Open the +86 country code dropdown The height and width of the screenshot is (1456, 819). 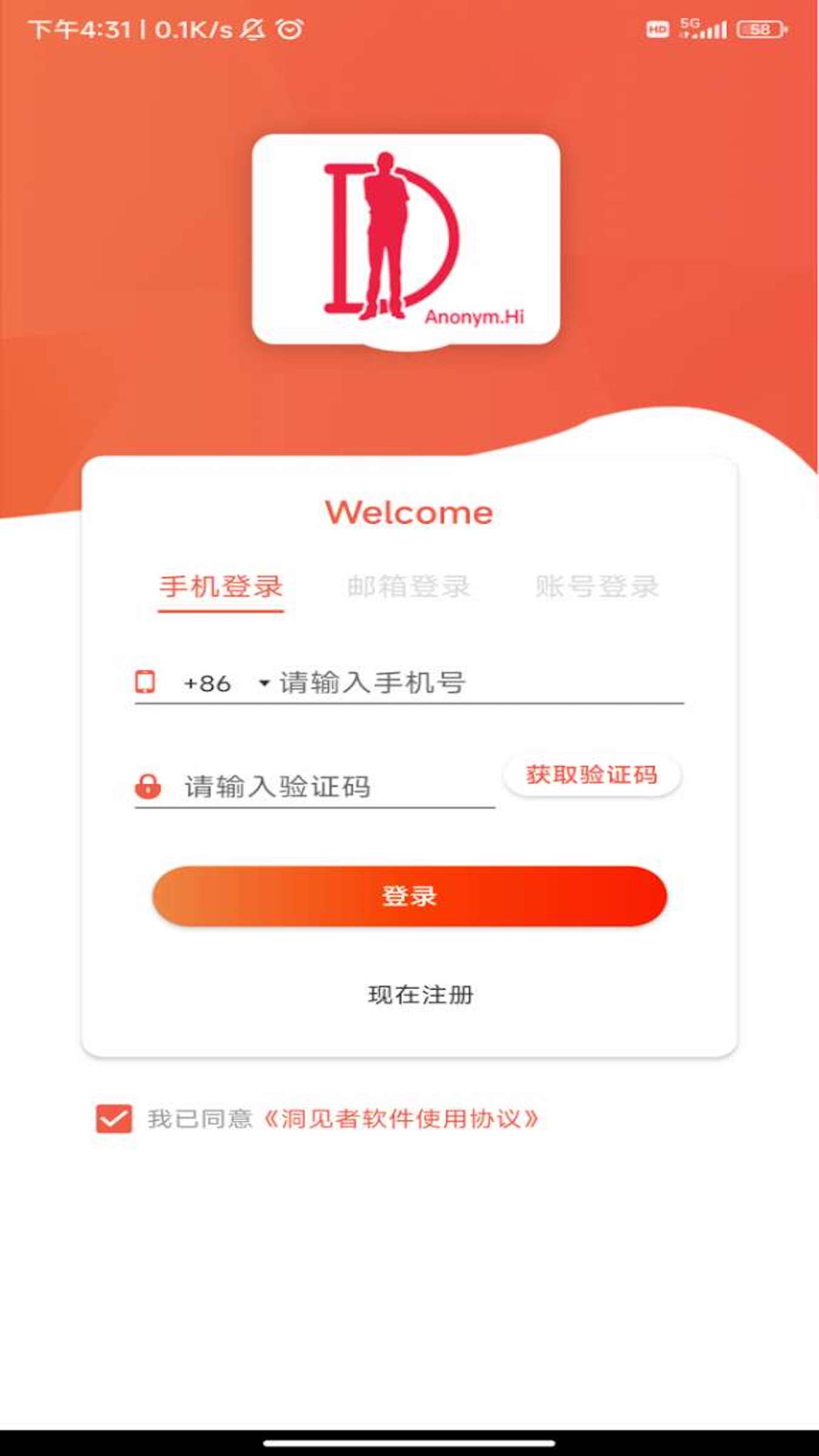point(226,683)
